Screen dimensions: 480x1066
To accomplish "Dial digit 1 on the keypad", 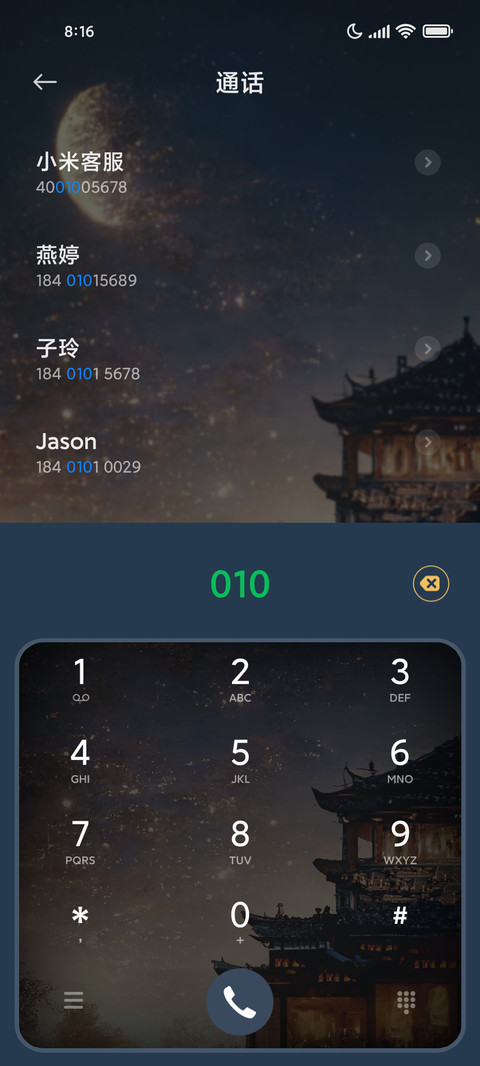I will (x=80, y=681).
